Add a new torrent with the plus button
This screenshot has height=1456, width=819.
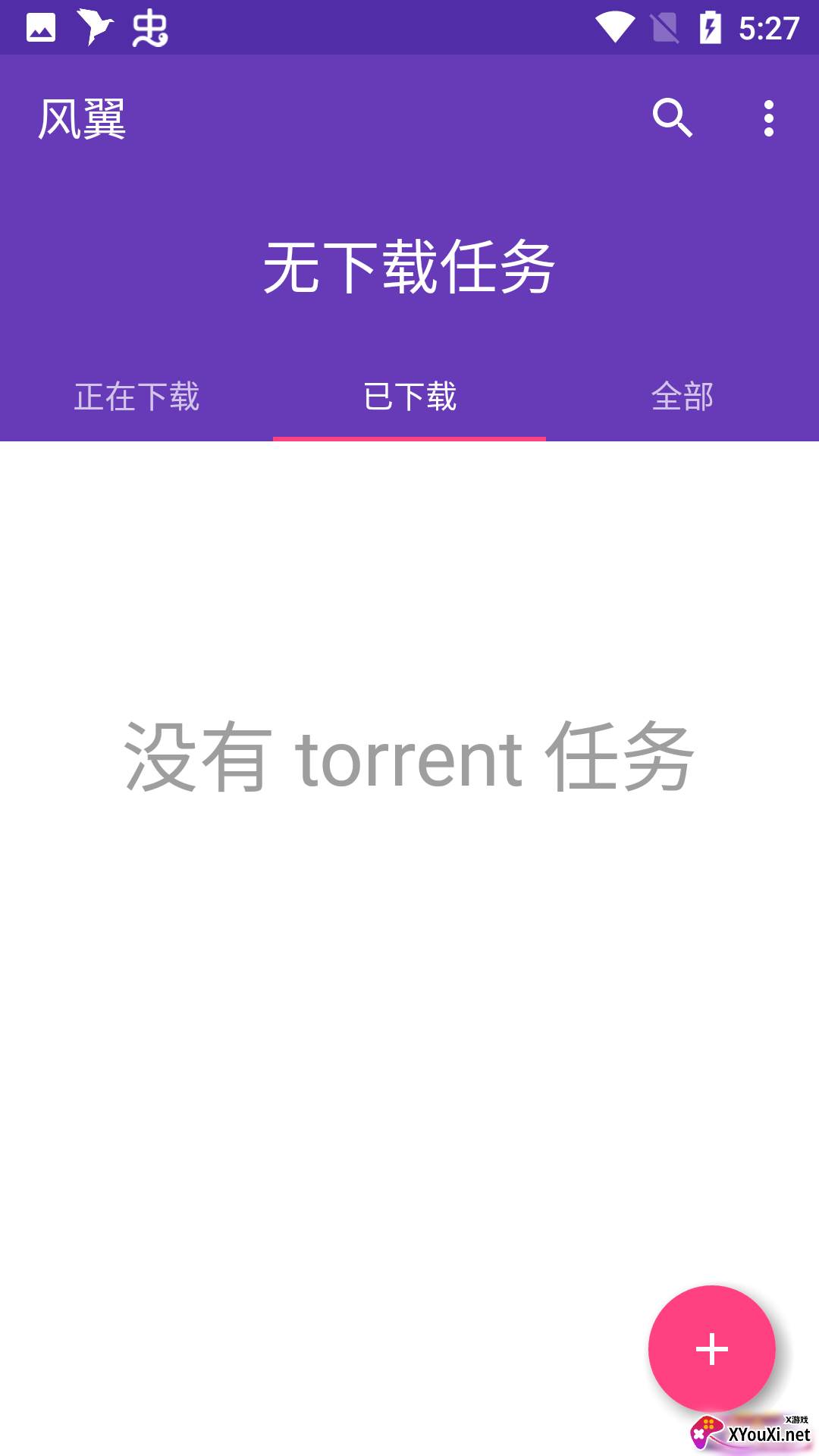click(711, 1348)
